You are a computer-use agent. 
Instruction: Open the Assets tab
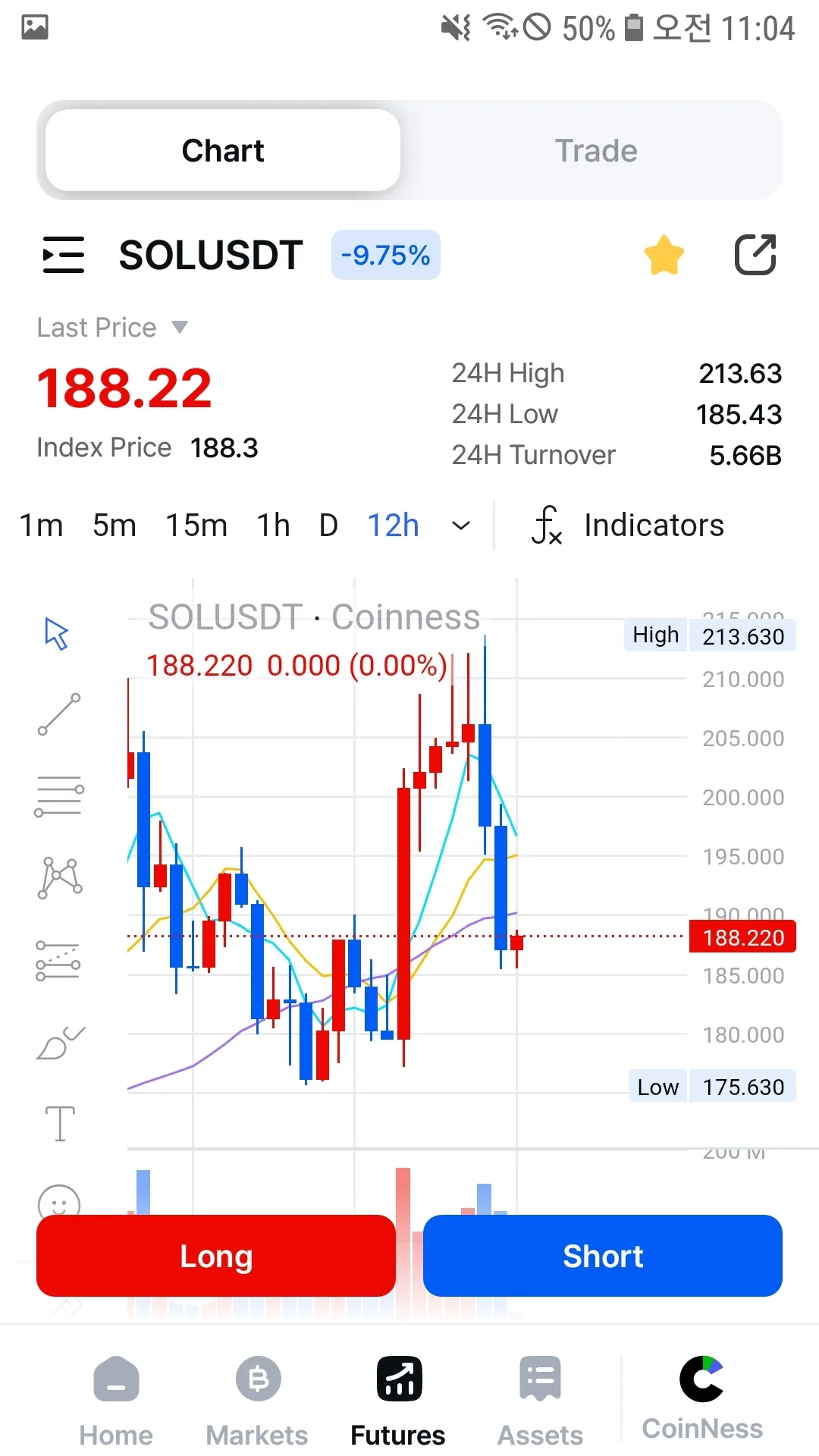540,1401
